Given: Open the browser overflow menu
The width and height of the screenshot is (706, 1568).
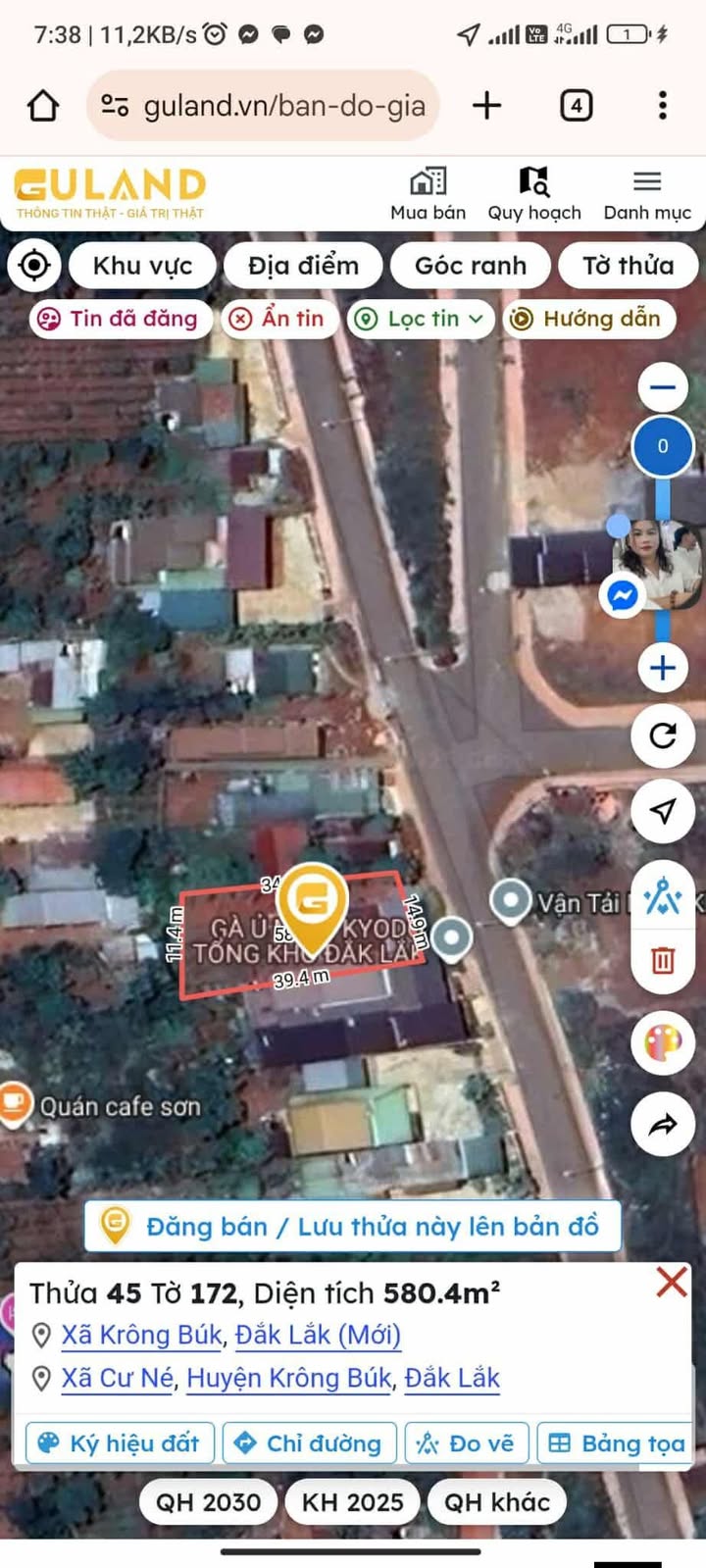Looking at the screenshot, I should (663, 105).
